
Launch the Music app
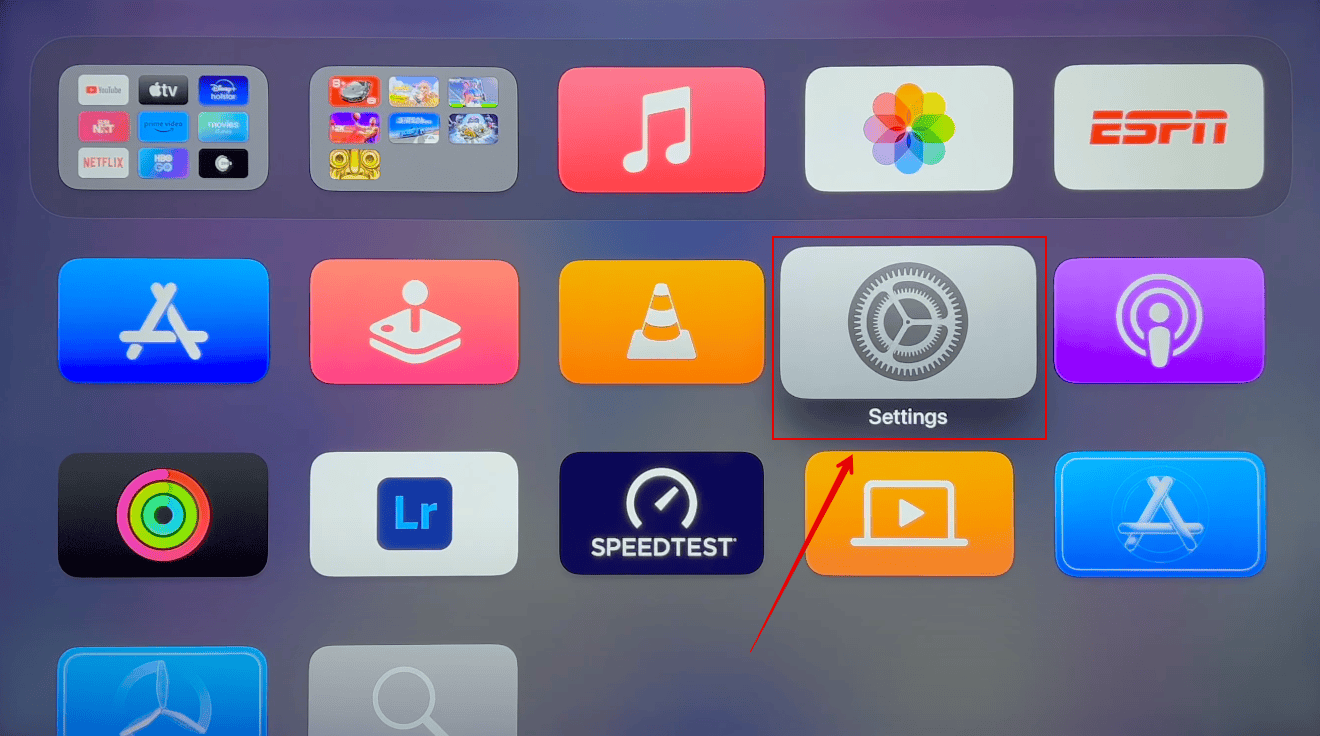[661, 129]
